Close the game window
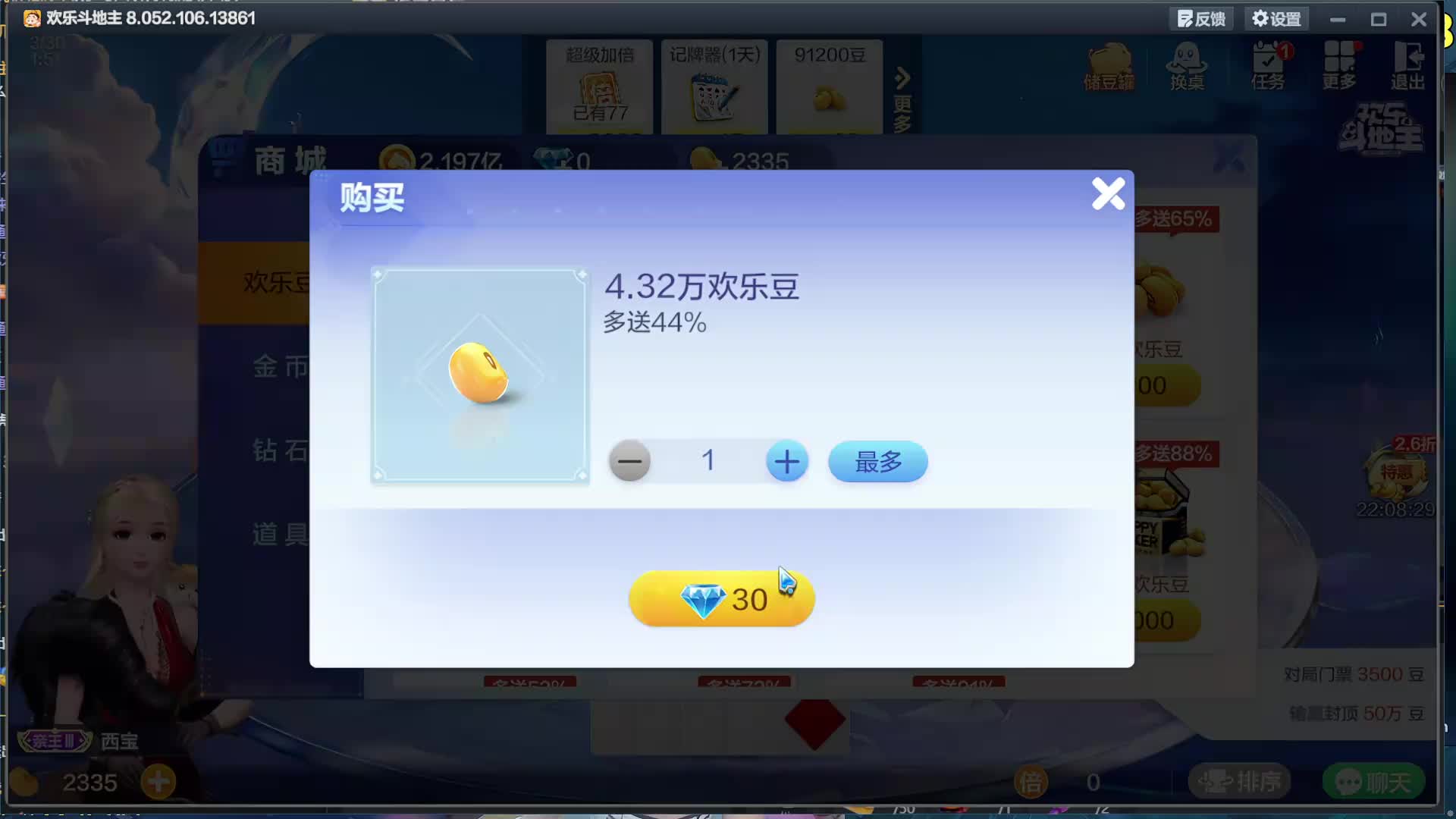1456x819 pixels. (x=1419, y=20)
